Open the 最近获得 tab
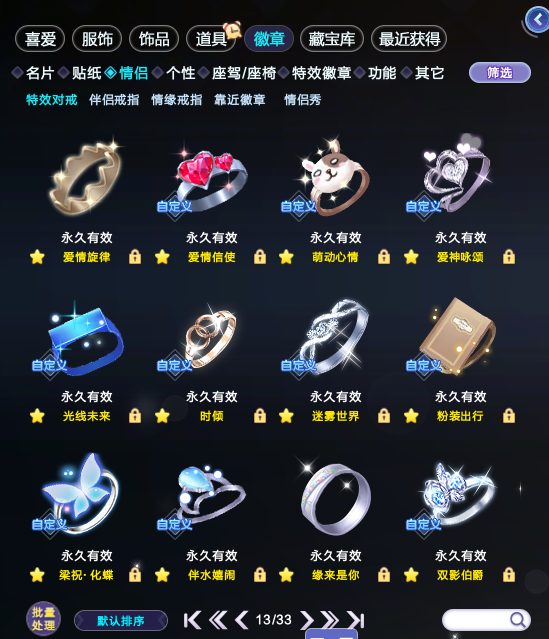Image resolution: width=549 pixels, height=639 pixels. (409, 39)
